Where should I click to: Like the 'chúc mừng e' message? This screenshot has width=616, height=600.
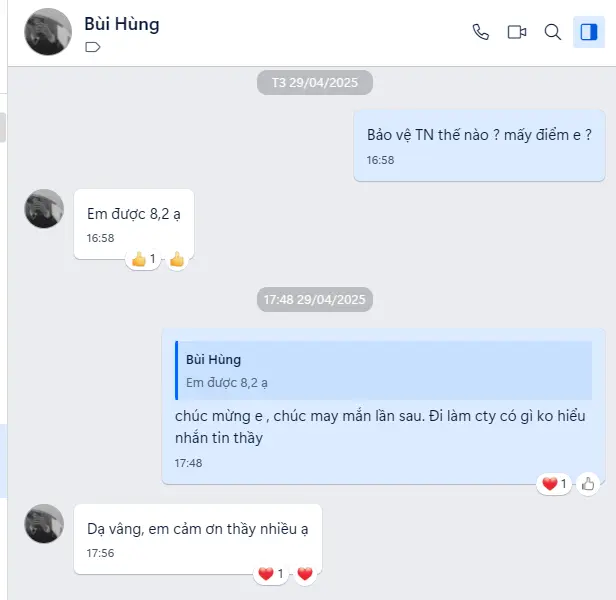click(x=588, y=484)
